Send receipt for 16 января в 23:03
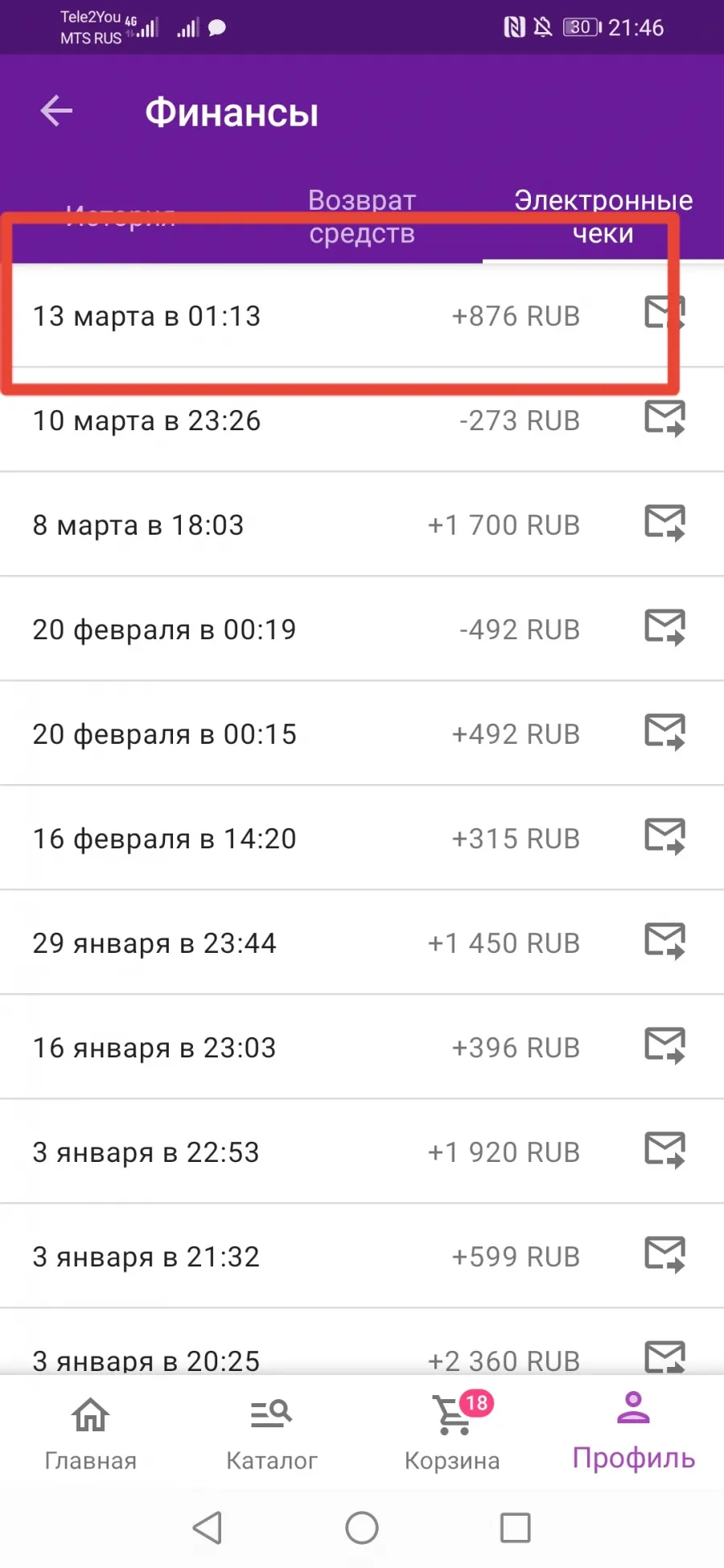The image size is (724, 1568). [x=664, y=1046]
